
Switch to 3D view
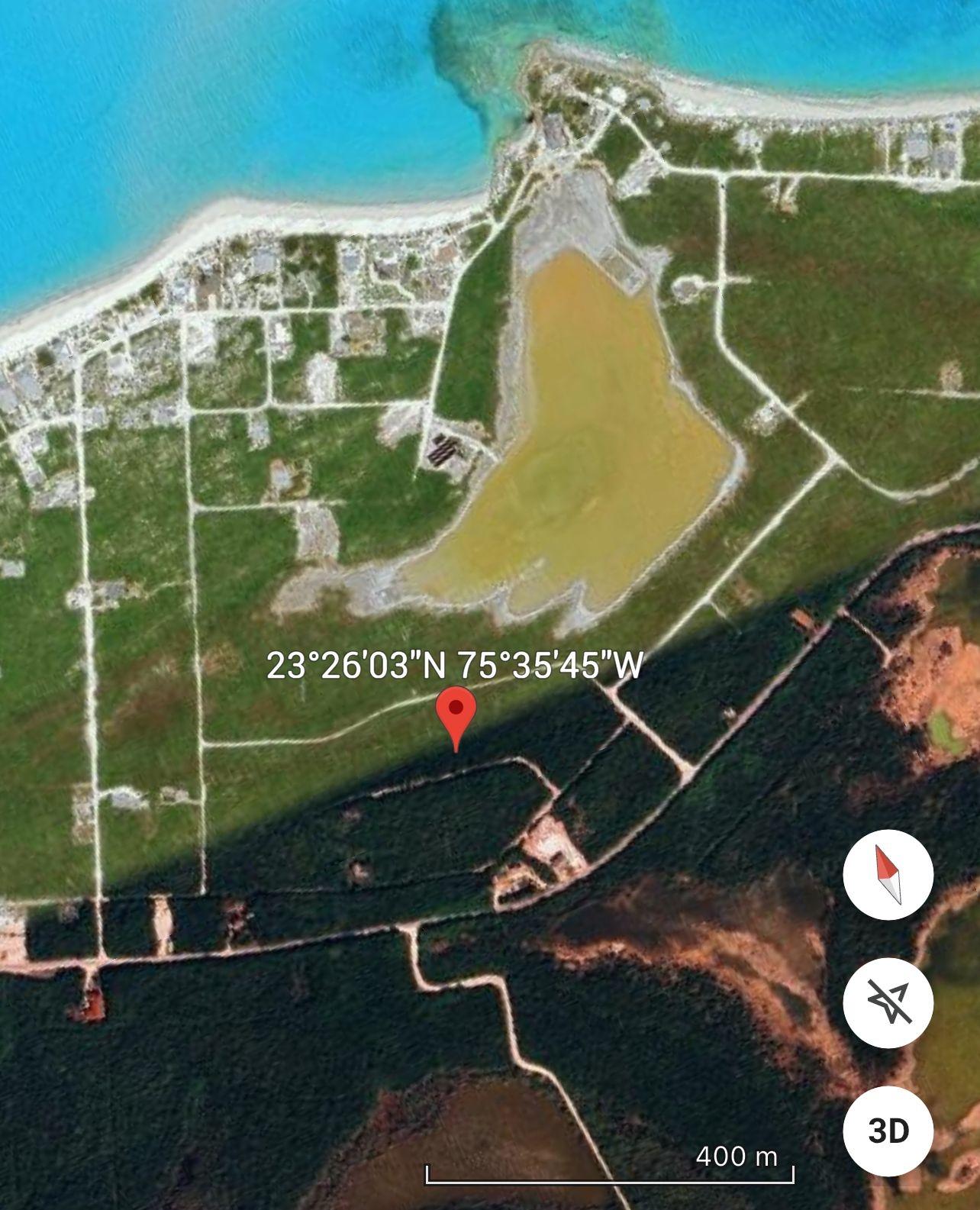click(888, 1131)
